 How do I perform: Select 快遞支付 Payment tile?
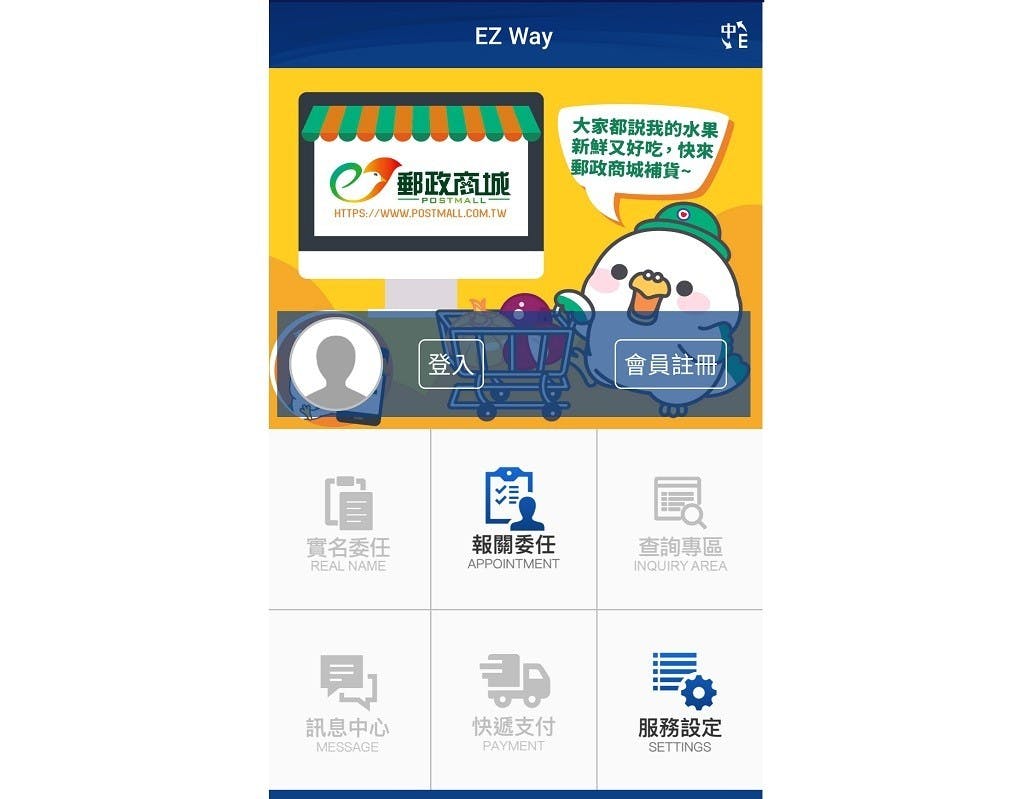tap(514, 700)
